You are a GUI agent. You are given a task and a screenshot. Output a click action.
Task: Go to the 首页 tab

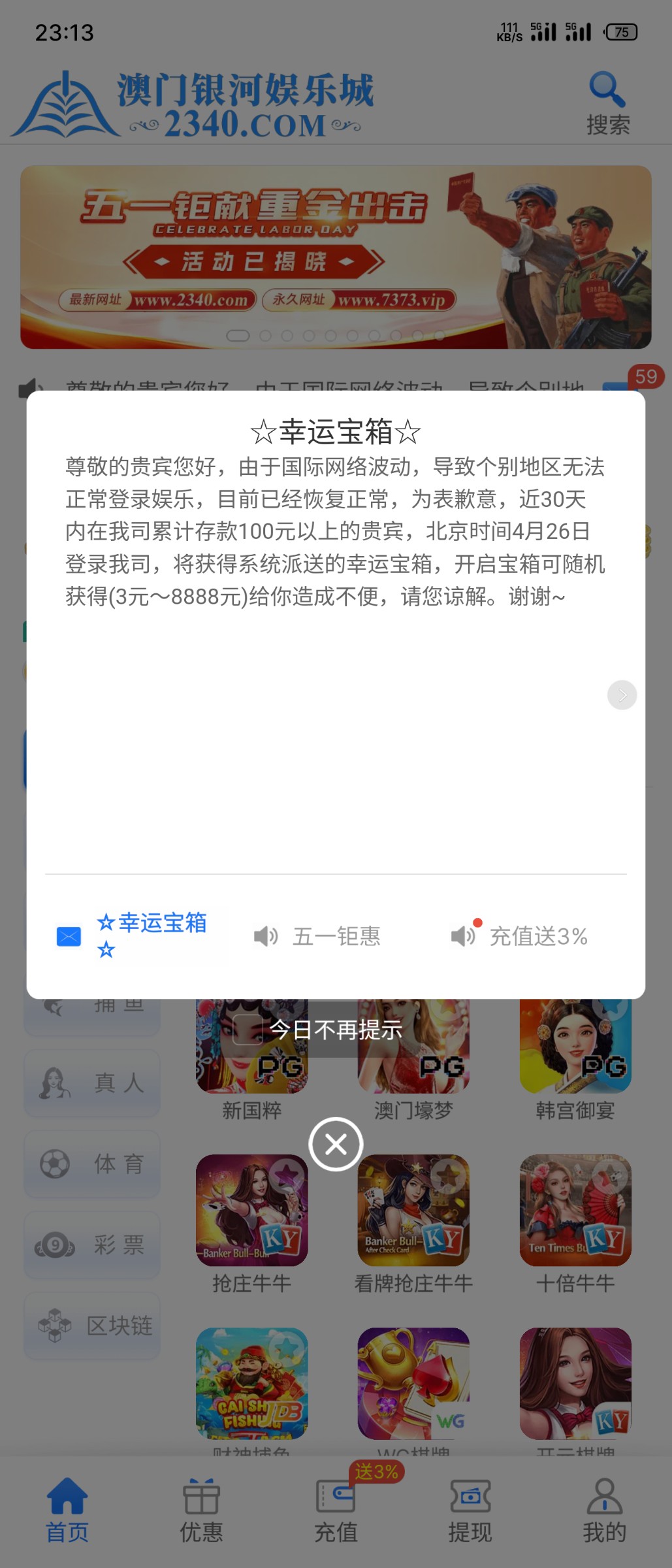67,1510
